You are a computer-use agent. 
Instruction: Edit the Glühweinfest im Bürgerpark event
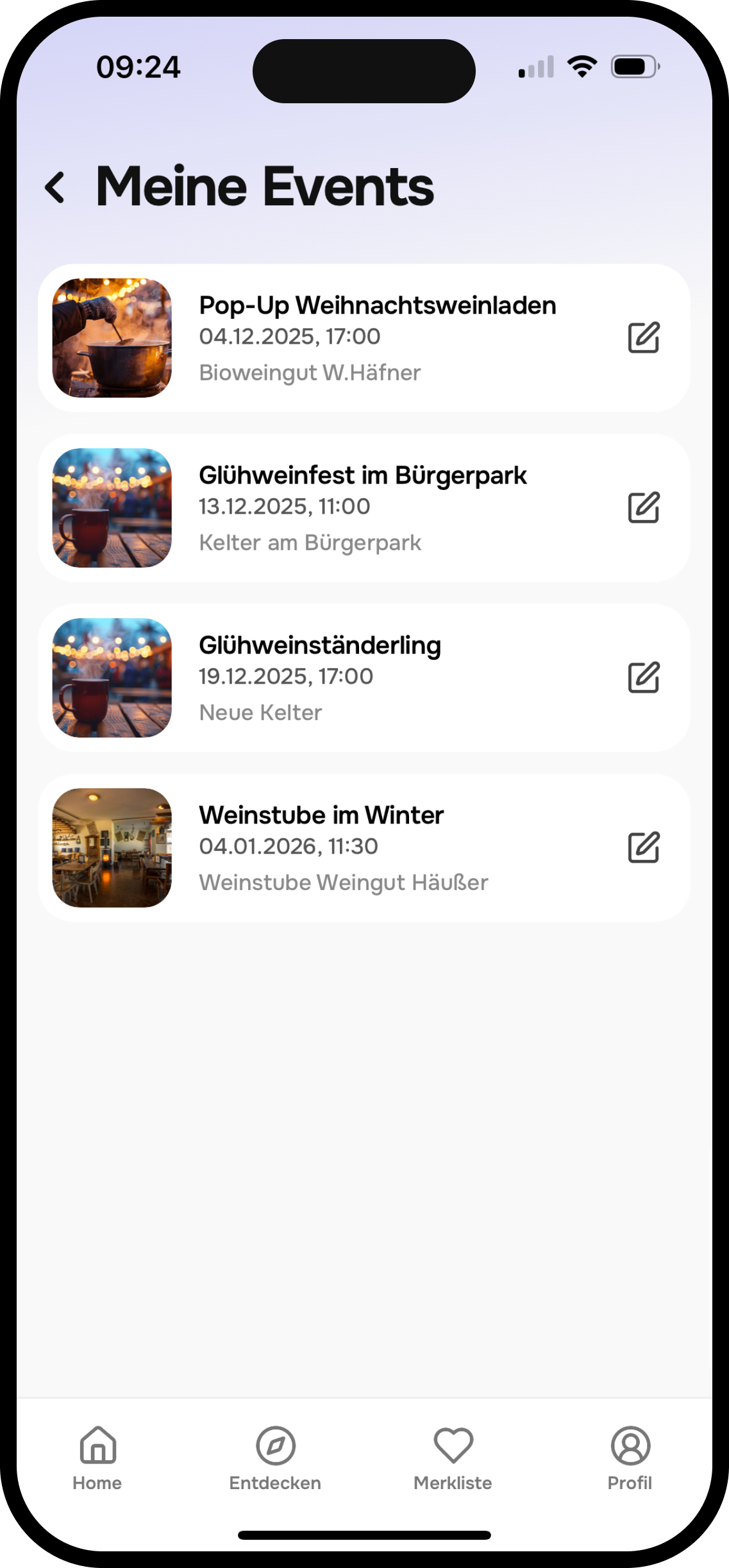pyautogui.click(x=645, y=507)
